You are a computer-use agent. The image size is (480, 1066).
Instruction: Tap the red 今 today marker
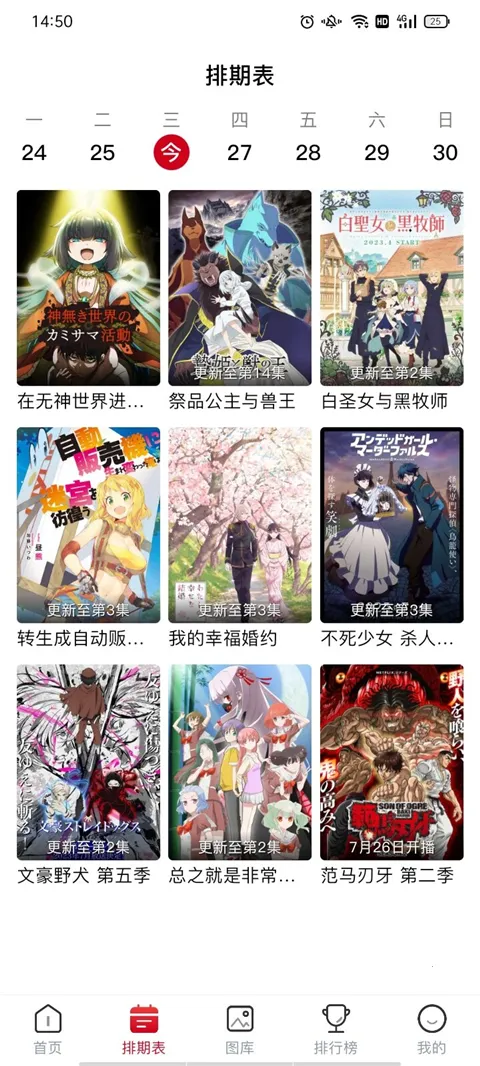pyautogui.click(x=171, y=152)
